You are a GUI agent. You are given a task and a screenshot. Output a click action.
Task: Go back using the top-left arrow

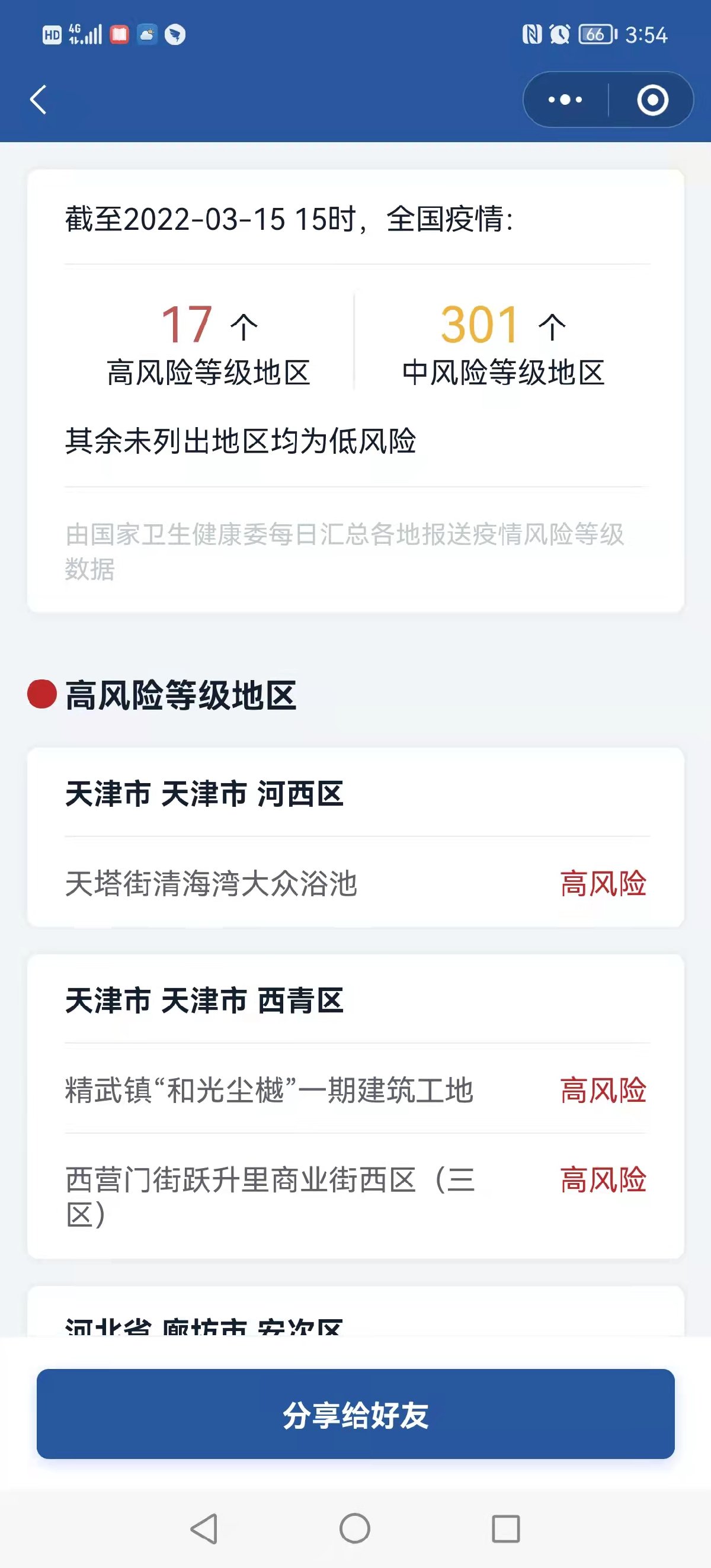(39, 100)
